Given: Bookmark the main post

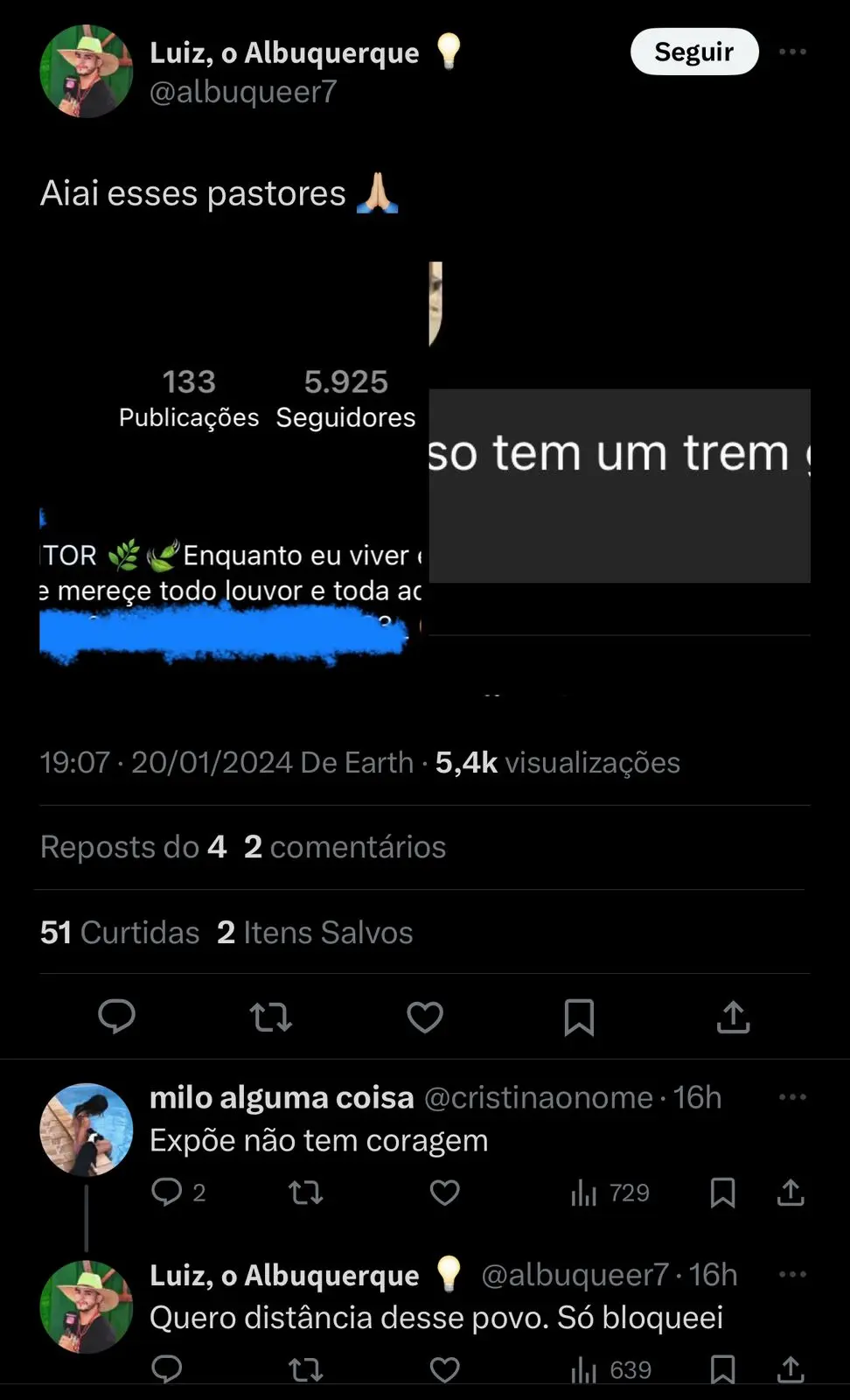Looking at the screenshot, I should (x=579, y=1017).
